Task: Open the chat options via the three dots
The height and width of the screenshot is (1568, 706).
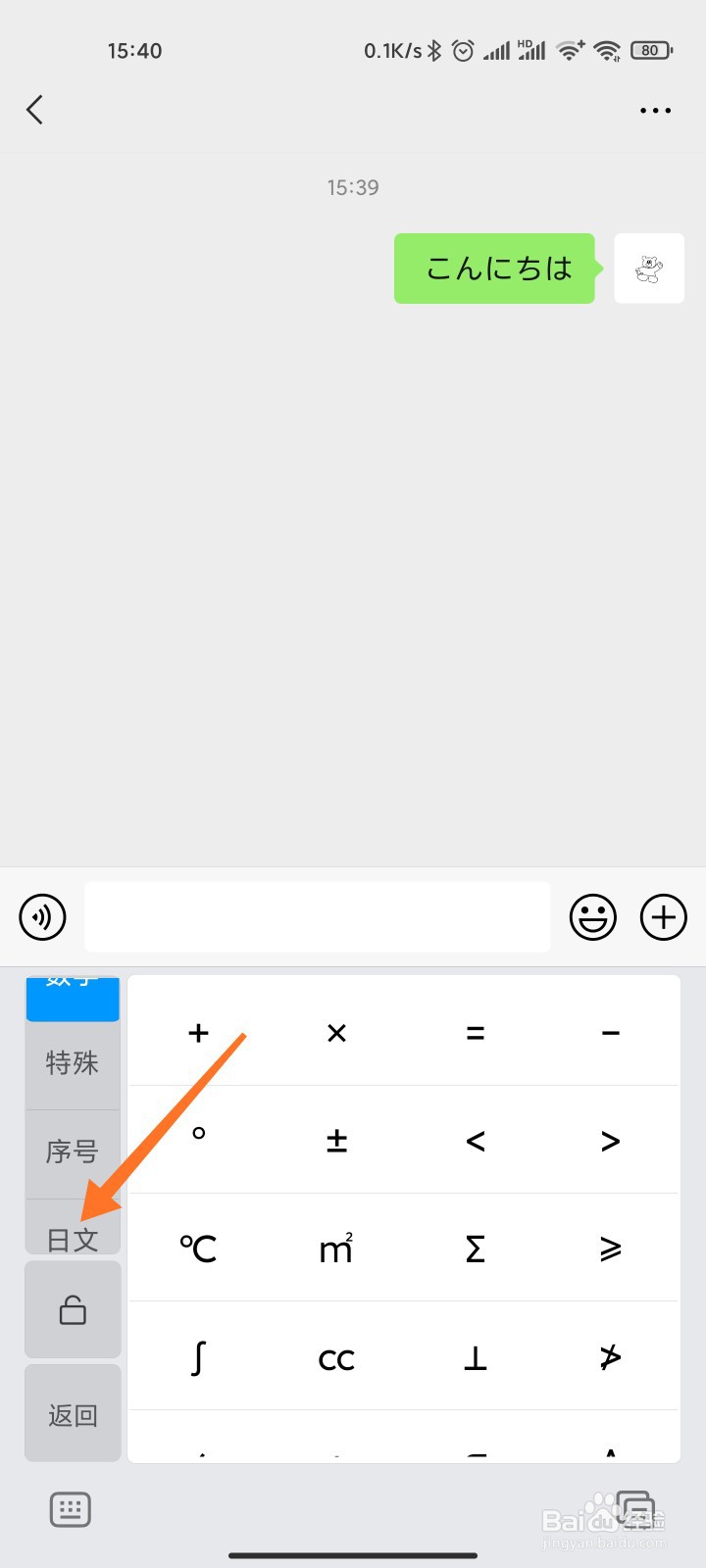Action: click(654, 110)
